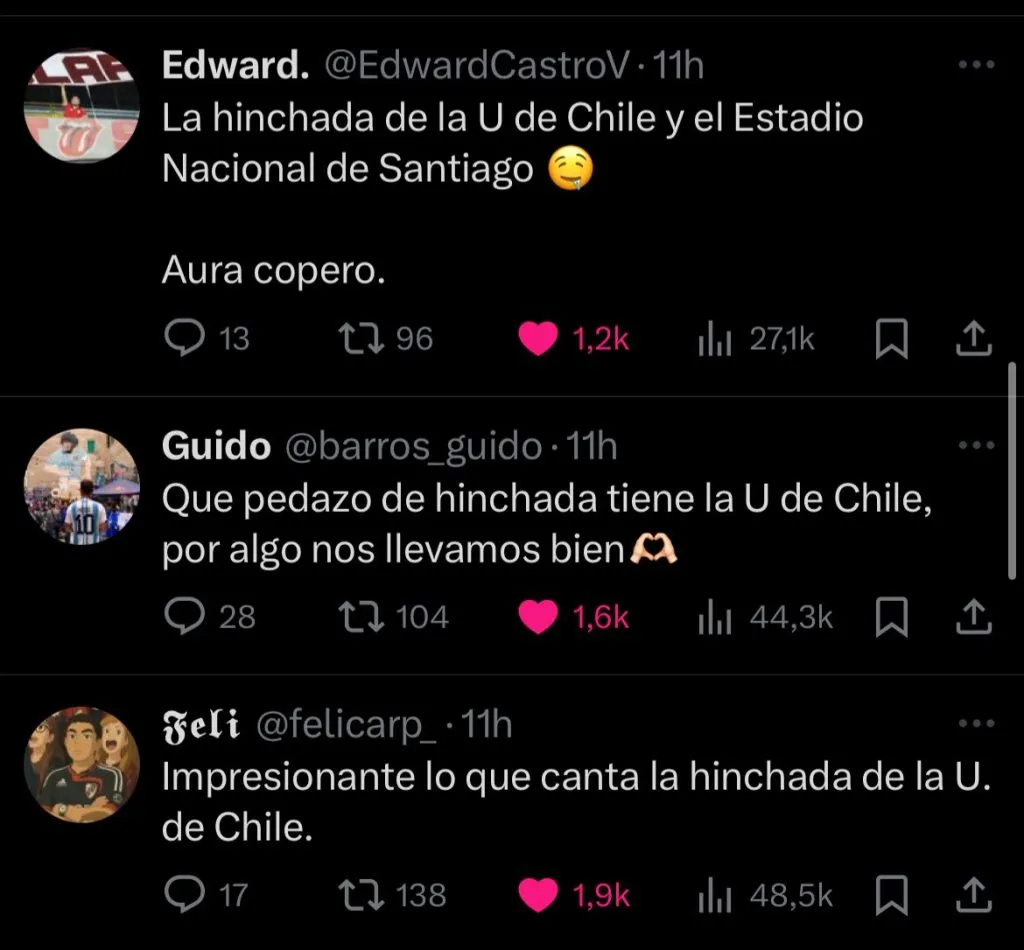Share Guido's tweet
1024x950 pixels.
click(972, 617)
